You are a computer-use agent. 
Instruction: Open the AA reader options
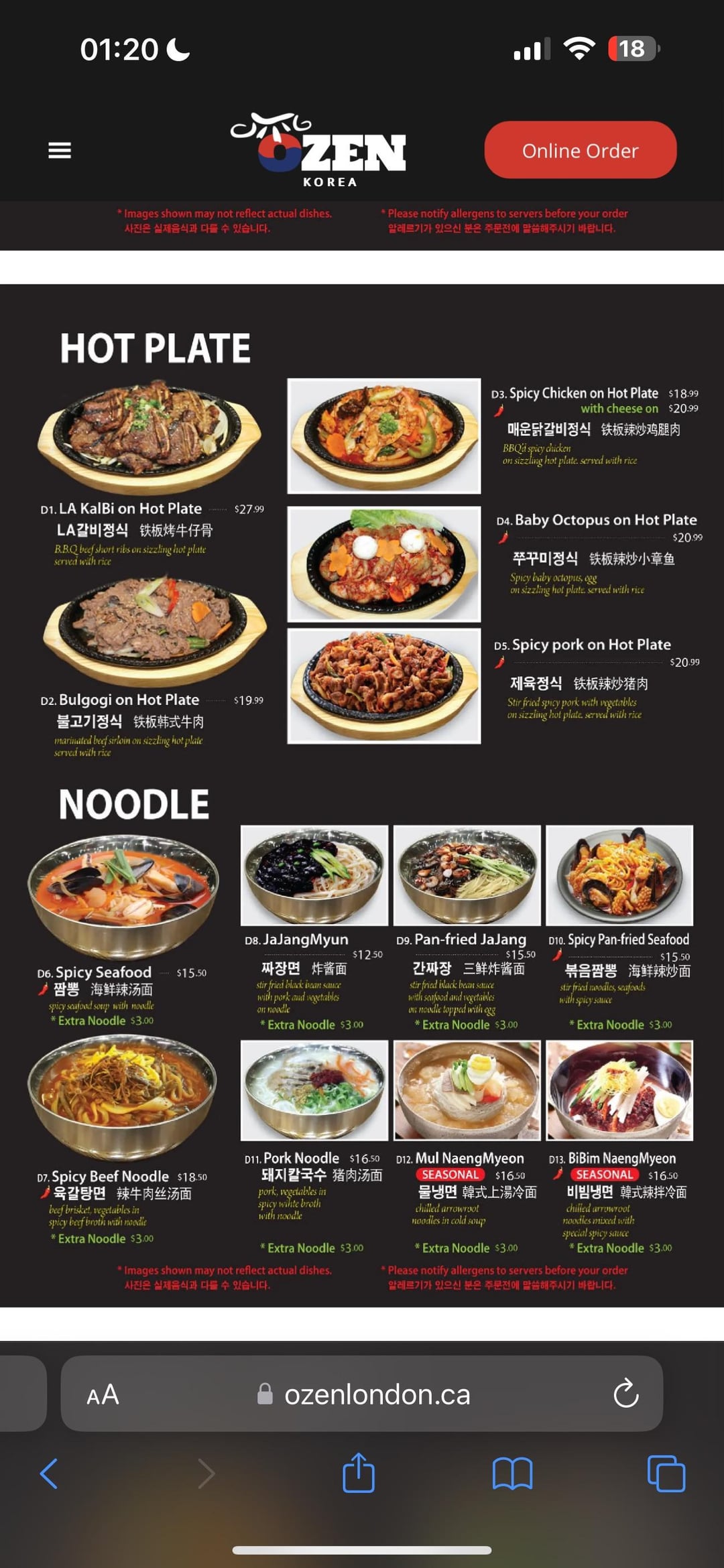pyautogui.click(x=103, y=1396)
